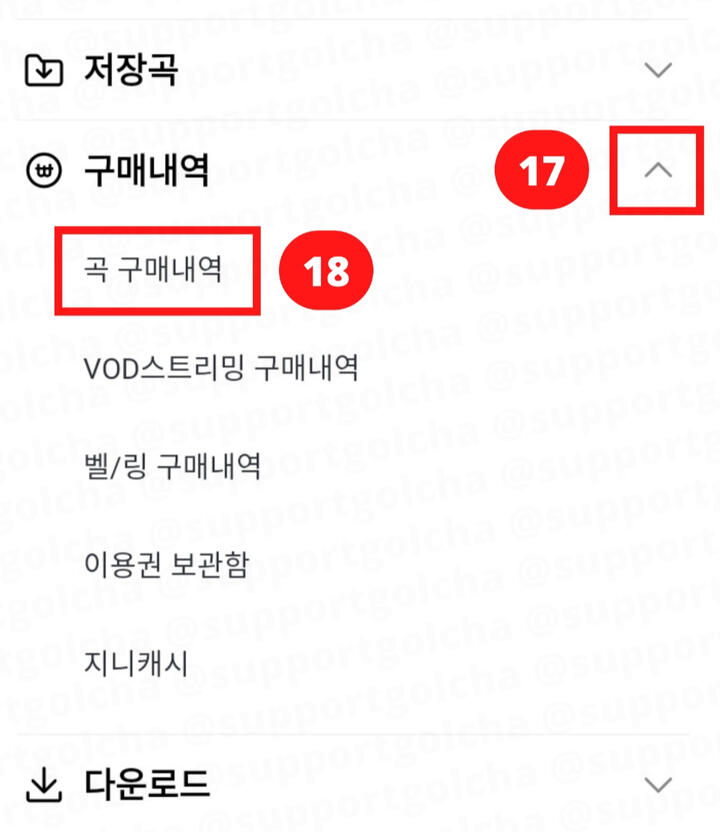Image resolution: width=720 pixels, height=832 pixels.
Task: Open VOD스트리밍 구매내역
Action: [x=221, y=367]
